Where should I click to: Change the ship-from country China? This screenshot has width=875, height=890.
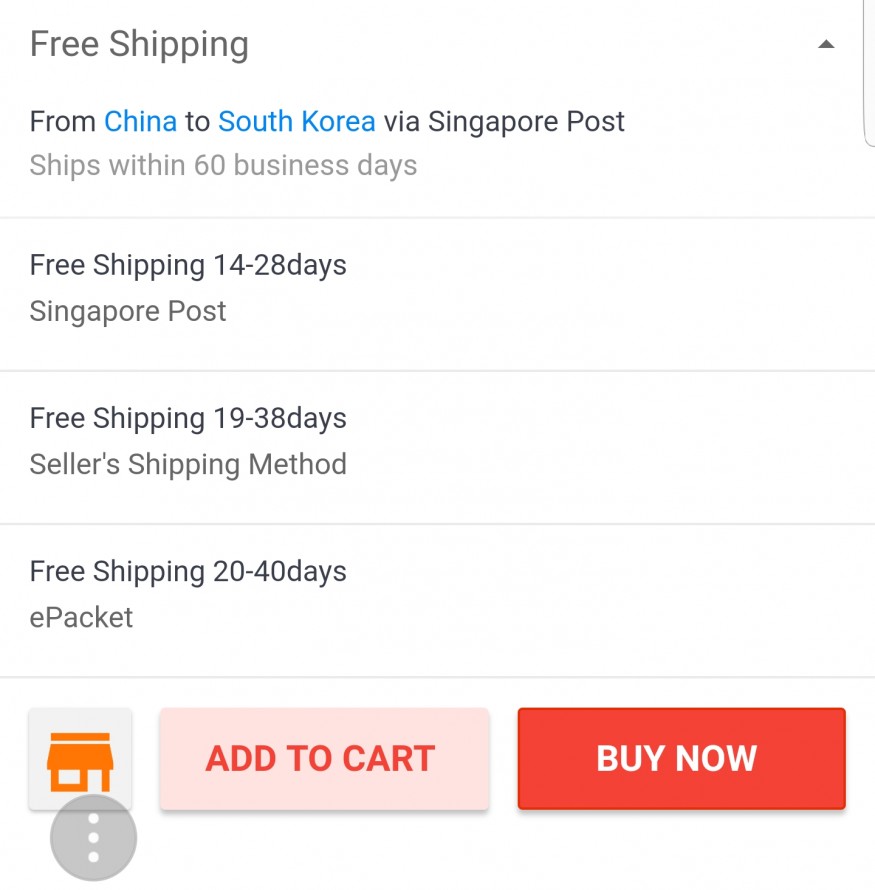coord(140,122)
